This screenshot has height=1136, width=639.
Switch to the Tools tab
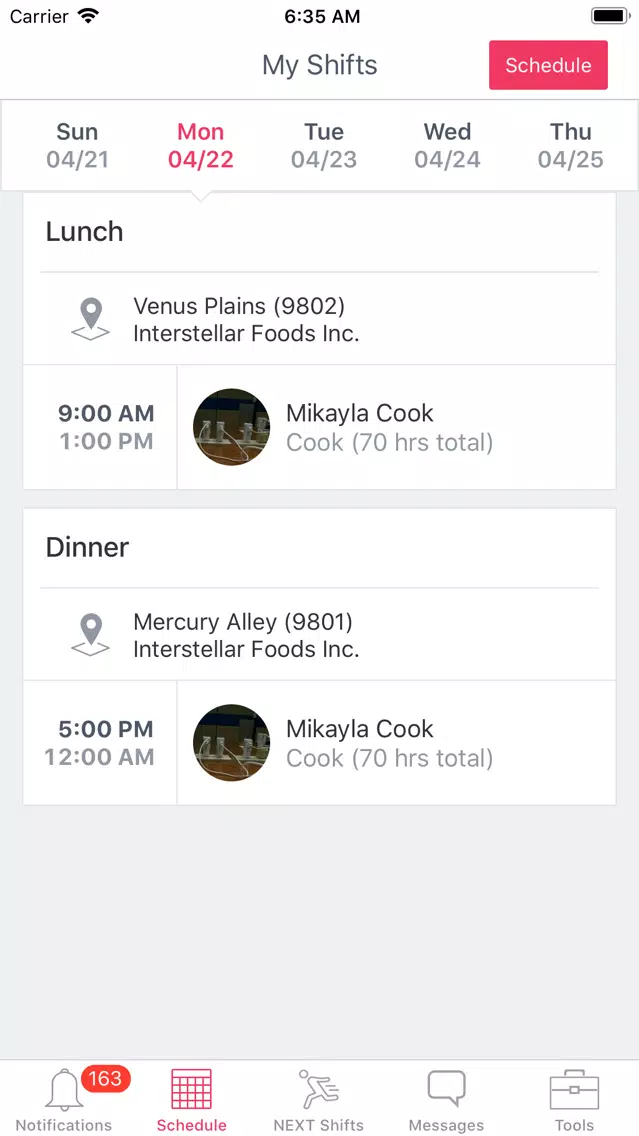pos(574,1099)
